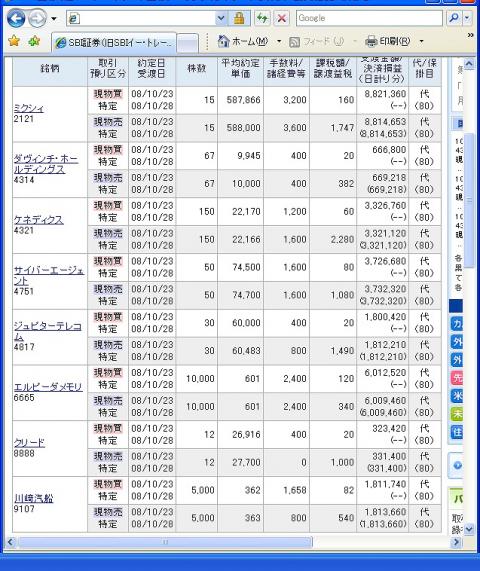Image resolution: width=480 pixels, height=571 pixels.
Task: Open the エルピーダメモリ stock link
Action: tap(48, 387)
